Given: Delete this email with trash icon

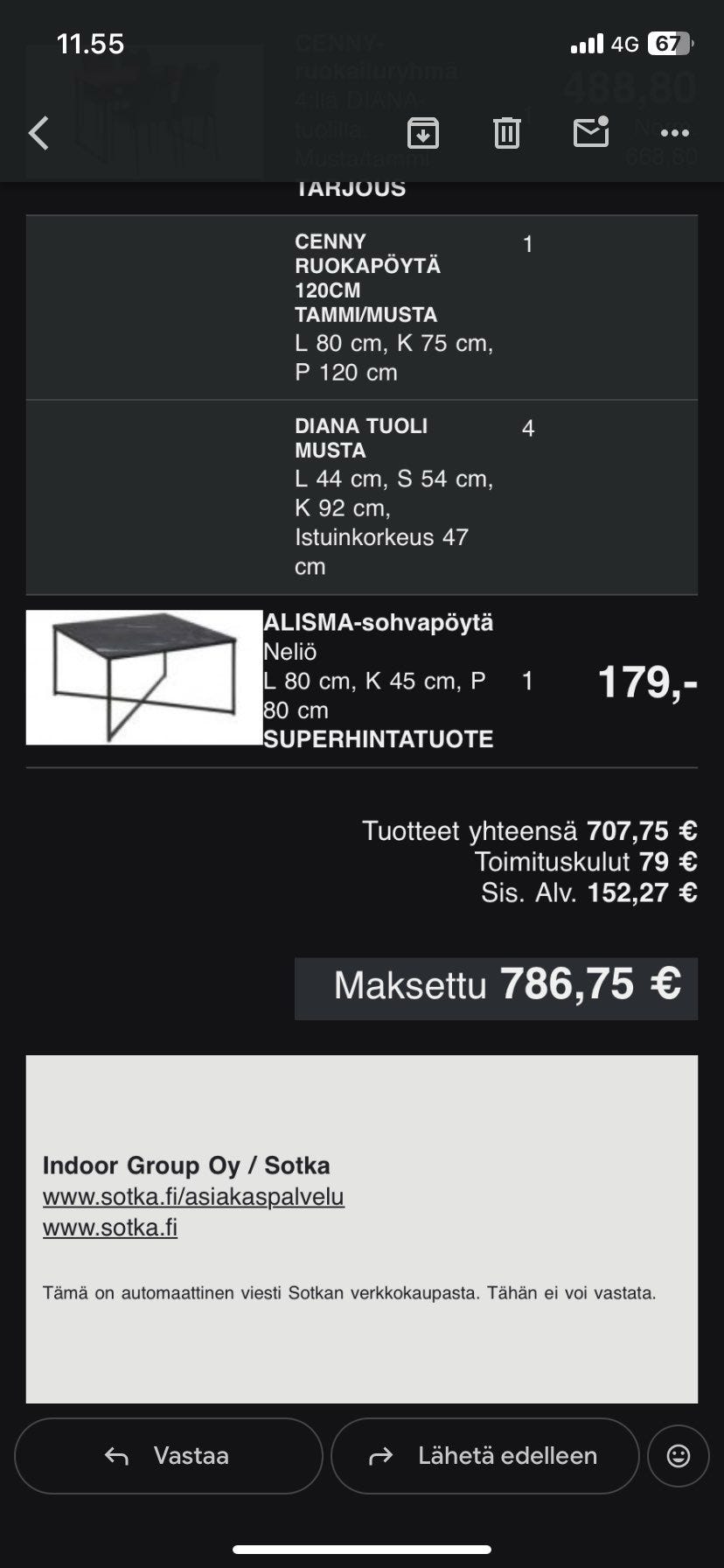Looking at the screenshot, I should [x=507, y=133].
